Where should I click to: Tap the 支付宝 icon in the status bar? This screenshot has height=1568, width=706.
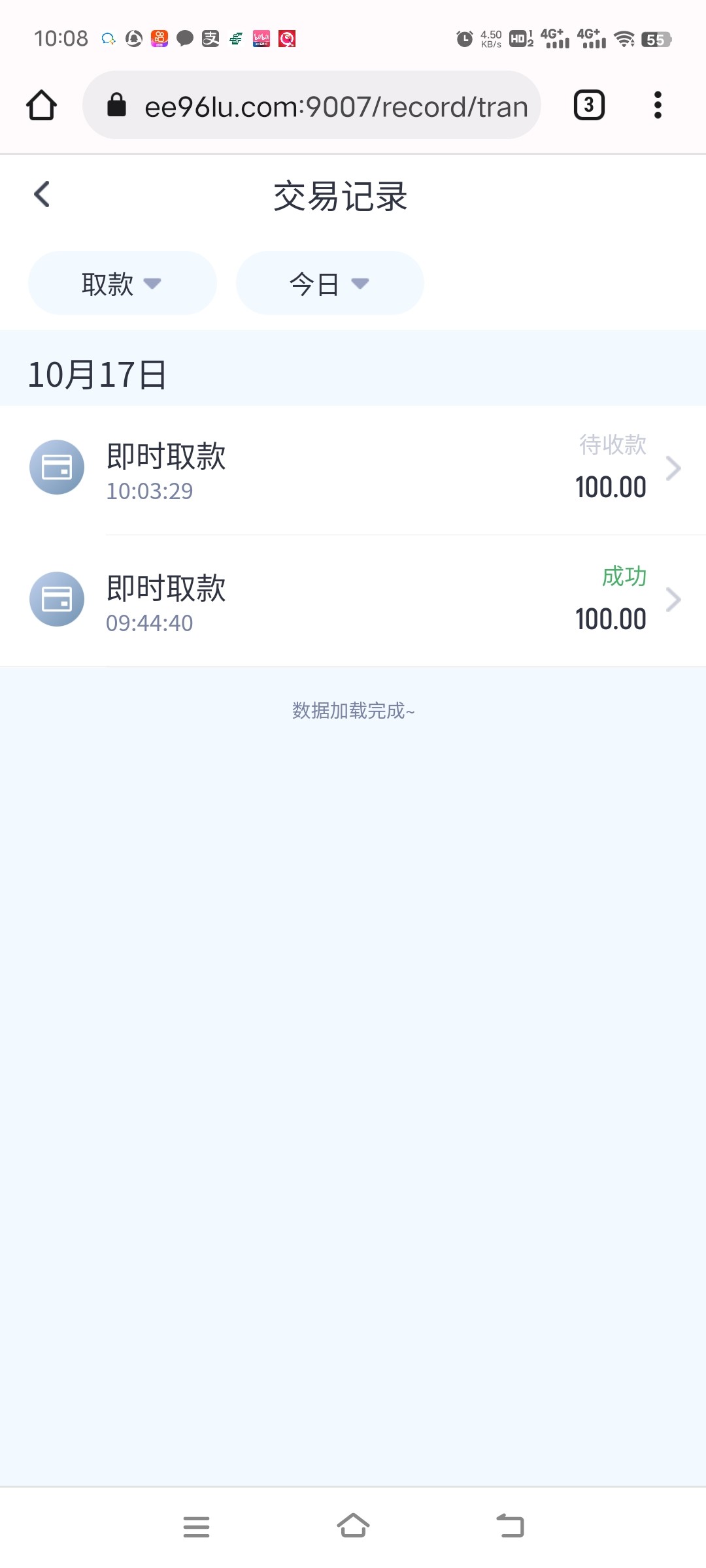point(209,39)
